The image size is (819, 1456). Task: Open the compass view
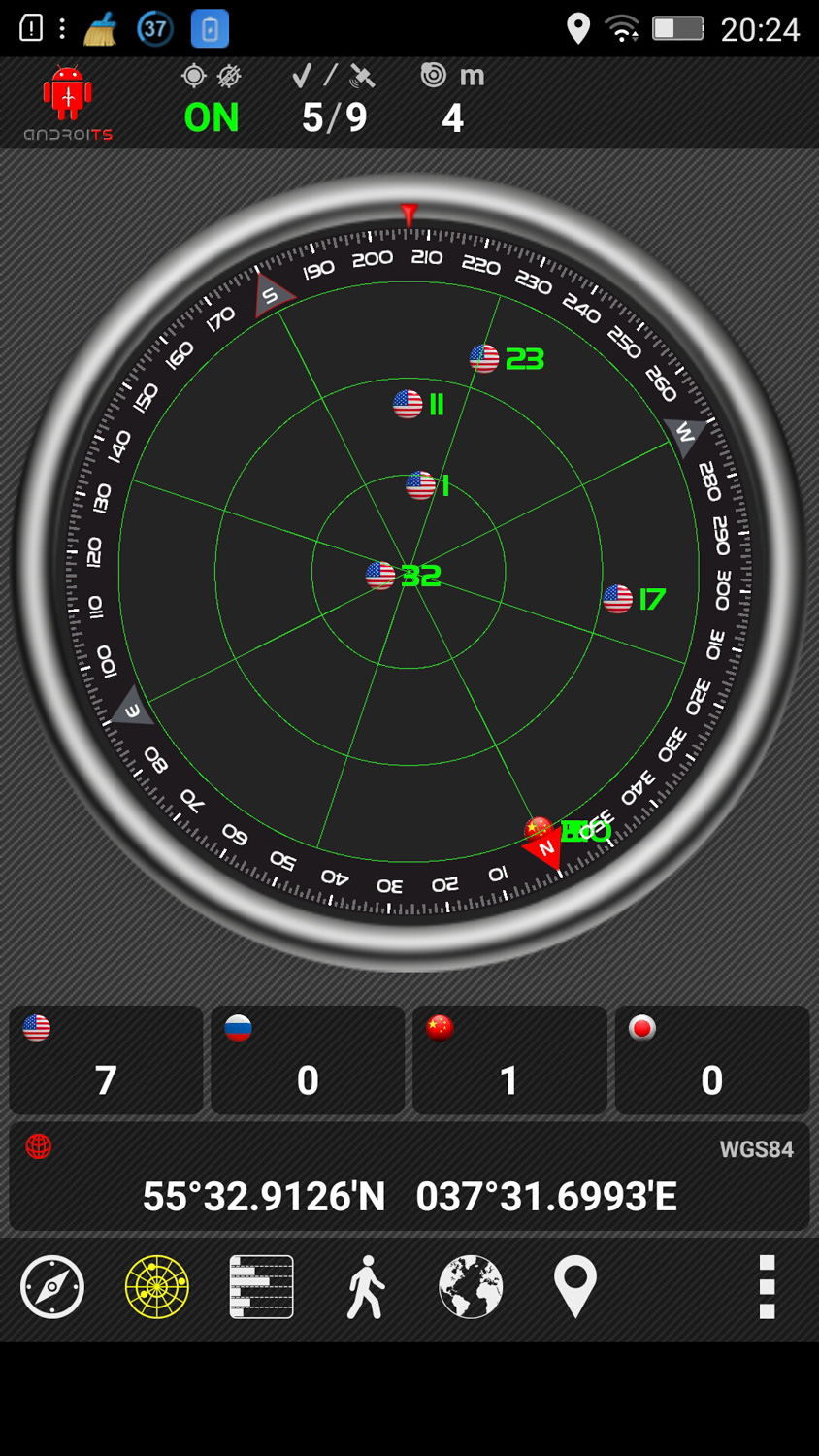(x=52, y=1287)
